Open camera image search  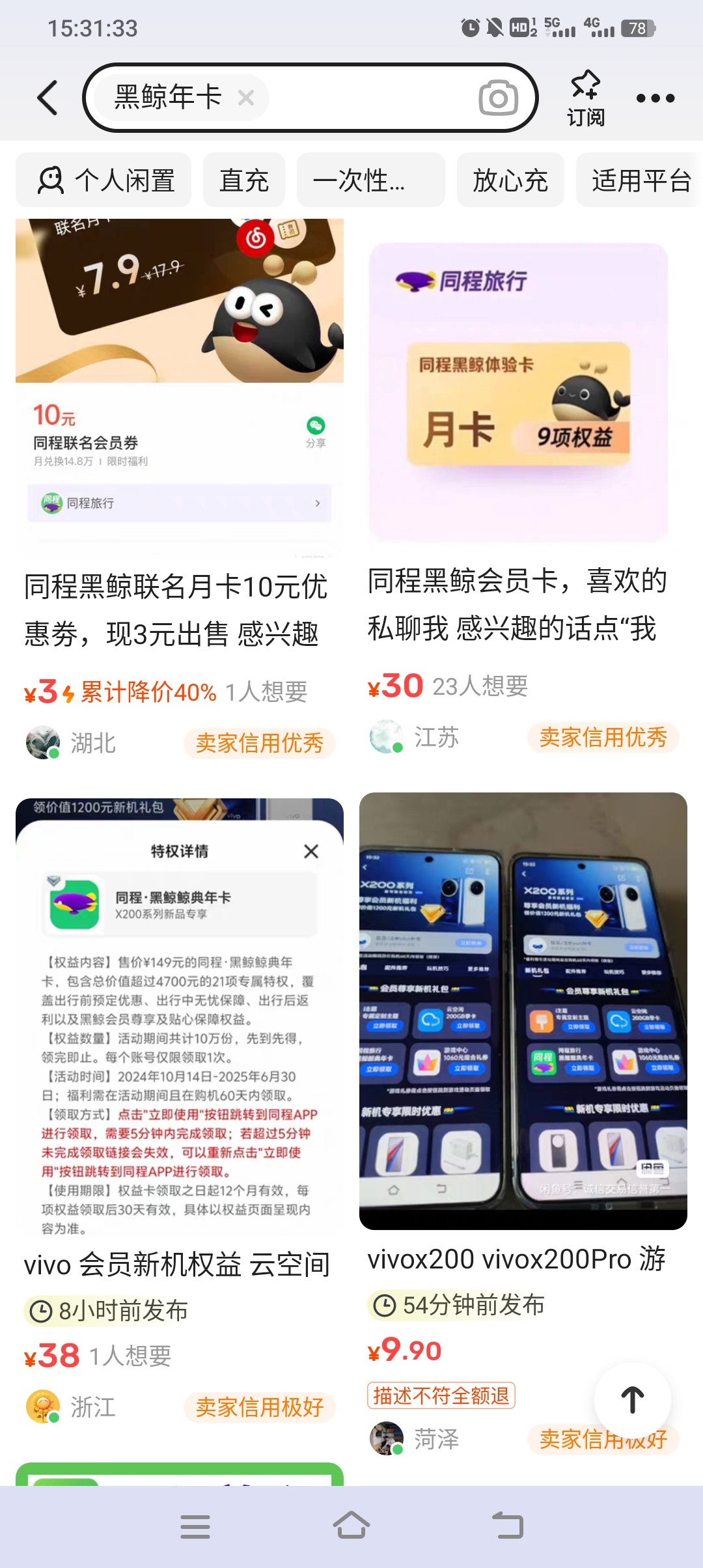(x=498, y=98)
